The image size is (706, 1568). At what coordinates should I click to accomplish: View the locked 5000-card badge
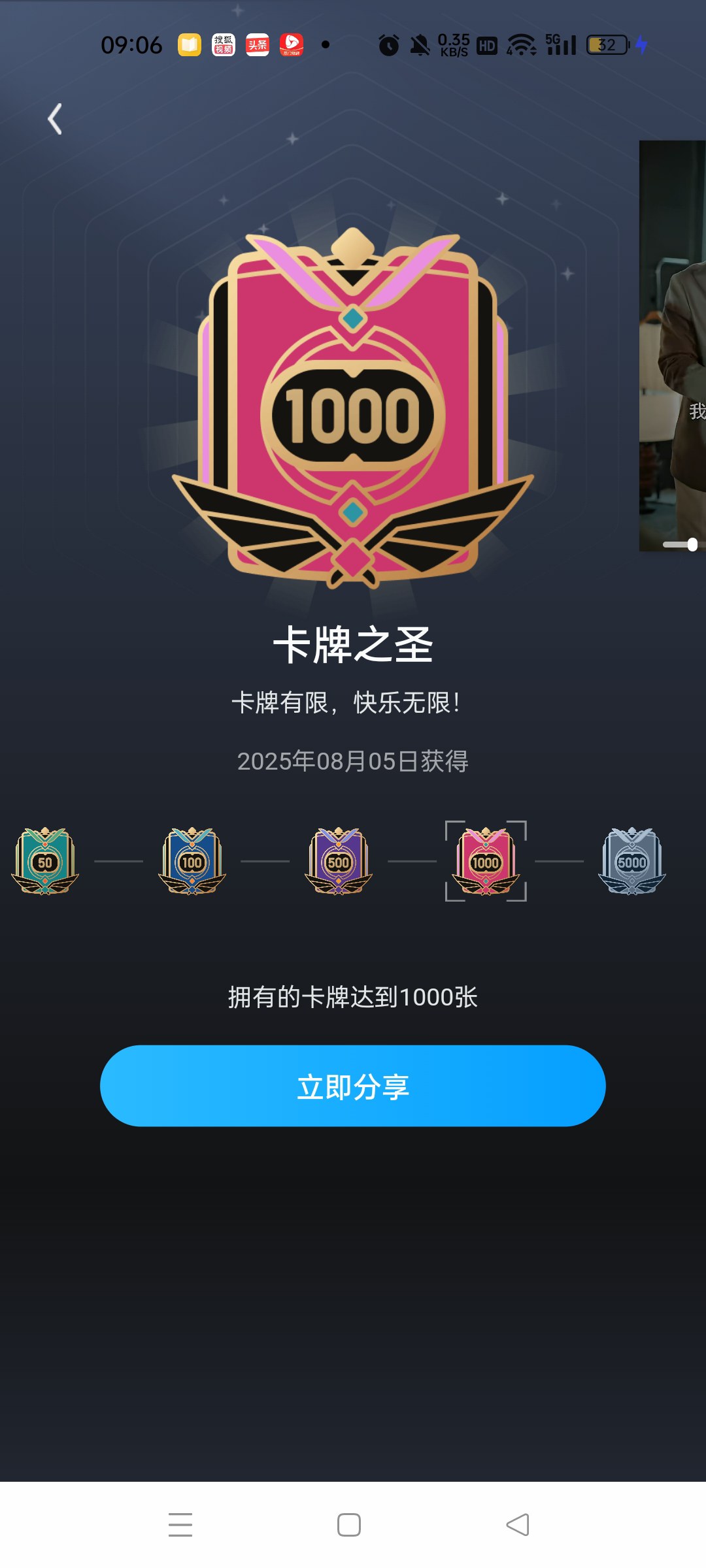click(632, 861)
